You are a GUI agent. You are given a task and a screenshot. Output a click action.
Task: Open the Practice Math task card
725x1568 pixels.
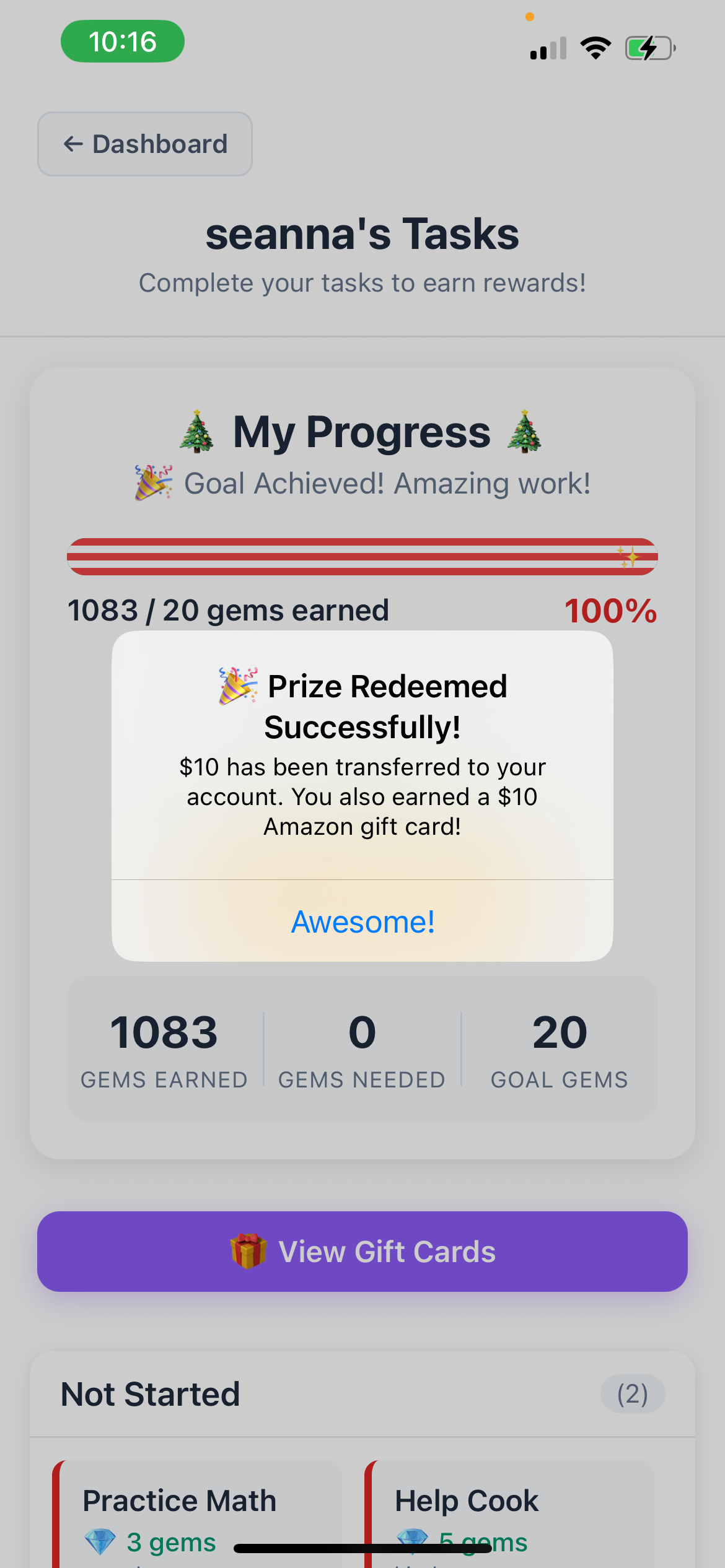(197, 1511)
